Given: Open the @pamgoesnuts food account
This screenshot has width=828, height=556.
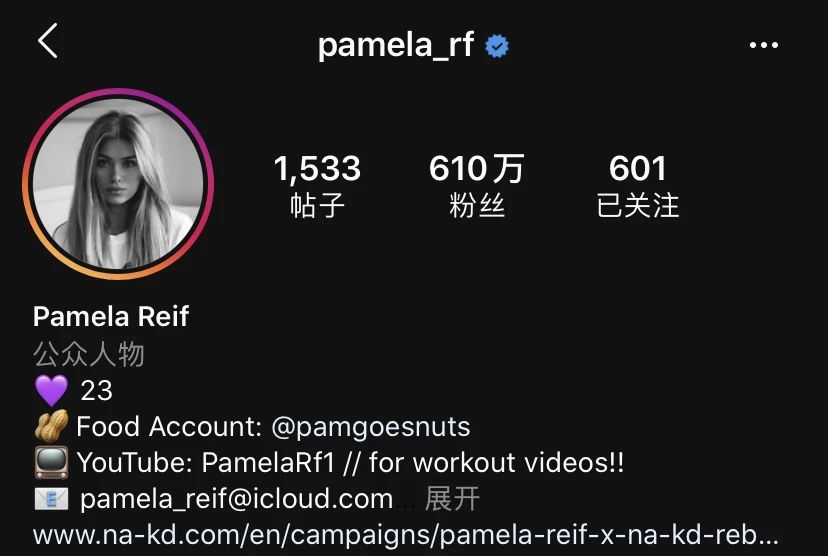Looking at the screenshot, I should 370,427.
